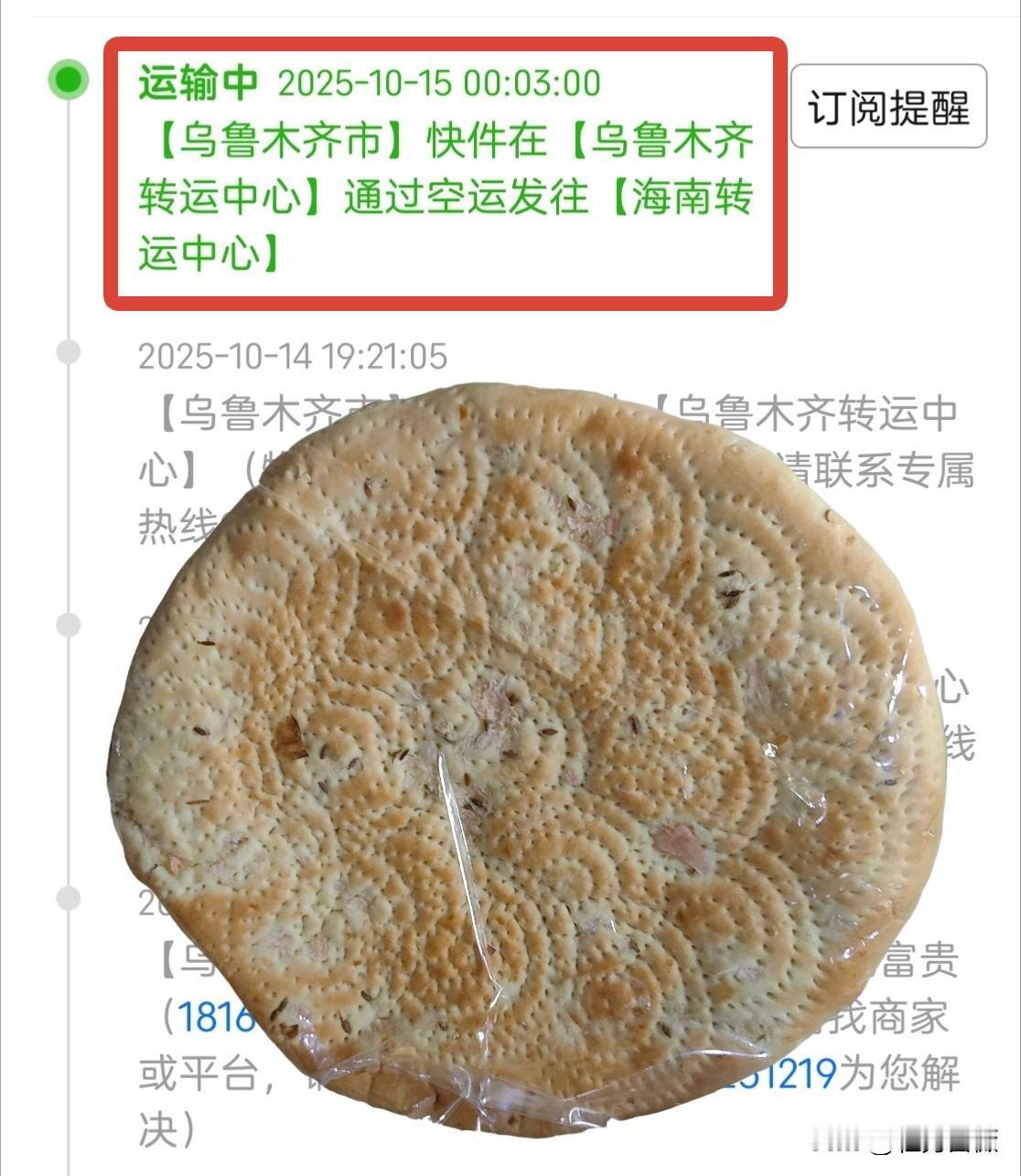Expand the 2025-10-14 19:21:05 tracking entry
Screen dimensions: 1021x1176
291,355
